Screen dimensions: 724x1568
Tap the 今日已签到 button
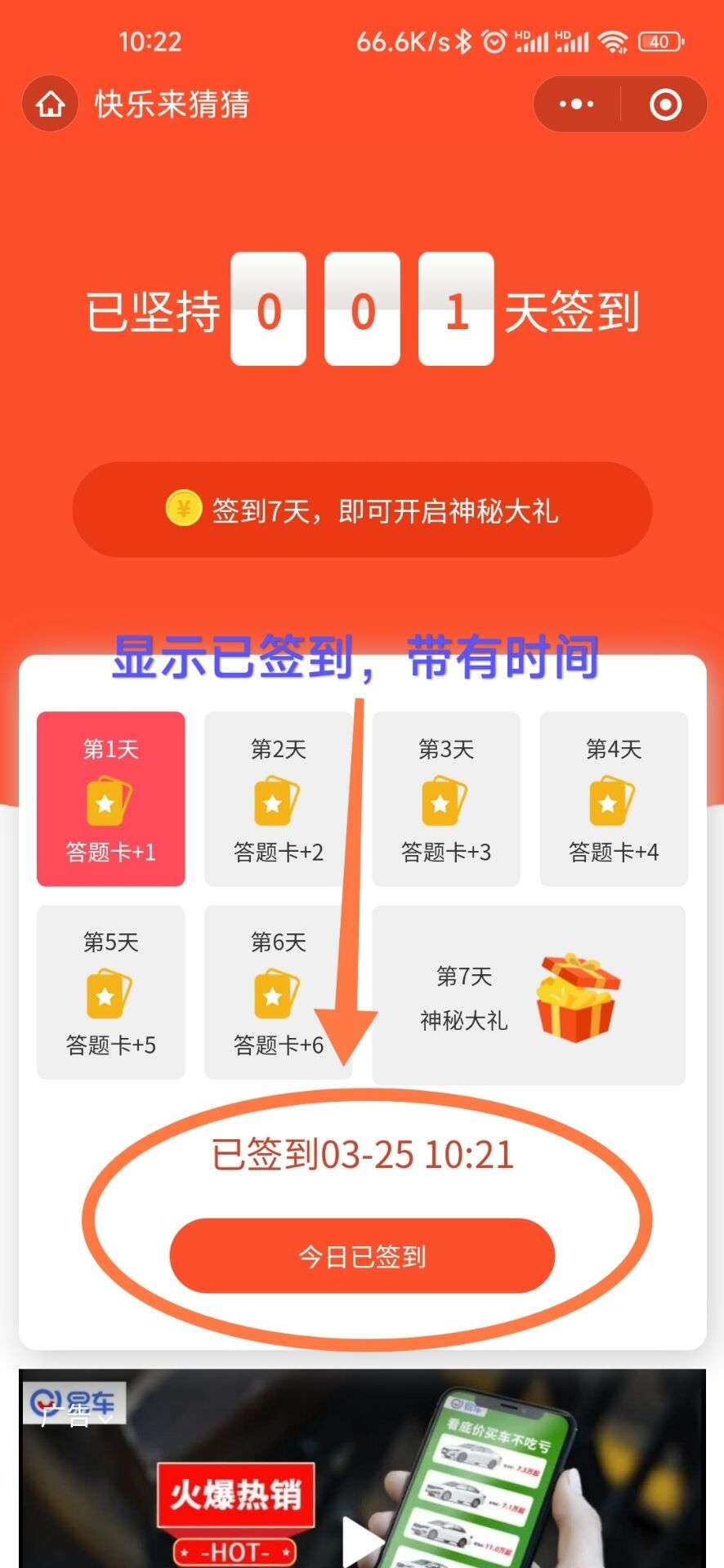click(362, 1256)
